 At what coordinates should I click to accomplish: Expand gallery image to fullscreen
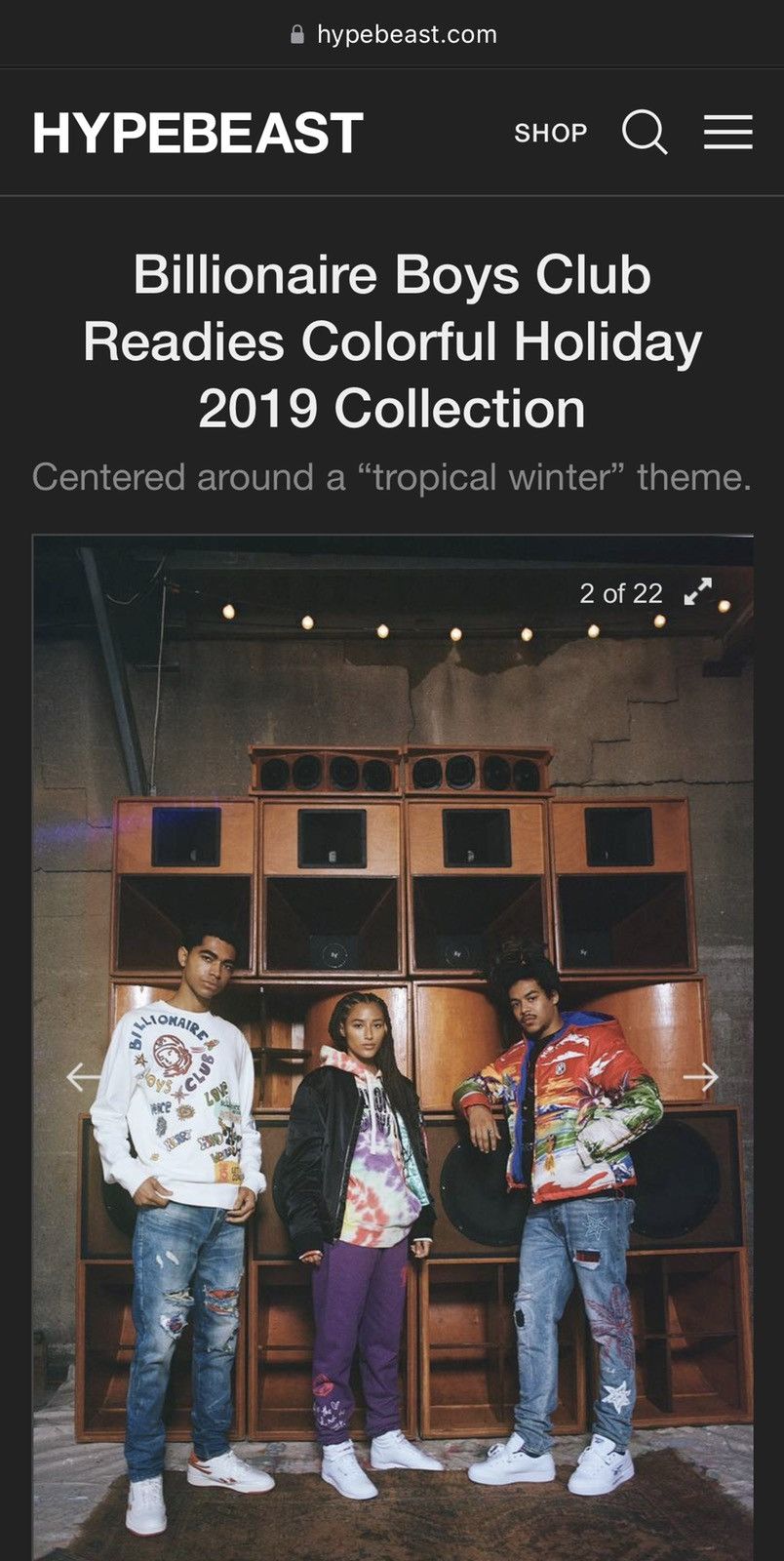pos(698,592)
